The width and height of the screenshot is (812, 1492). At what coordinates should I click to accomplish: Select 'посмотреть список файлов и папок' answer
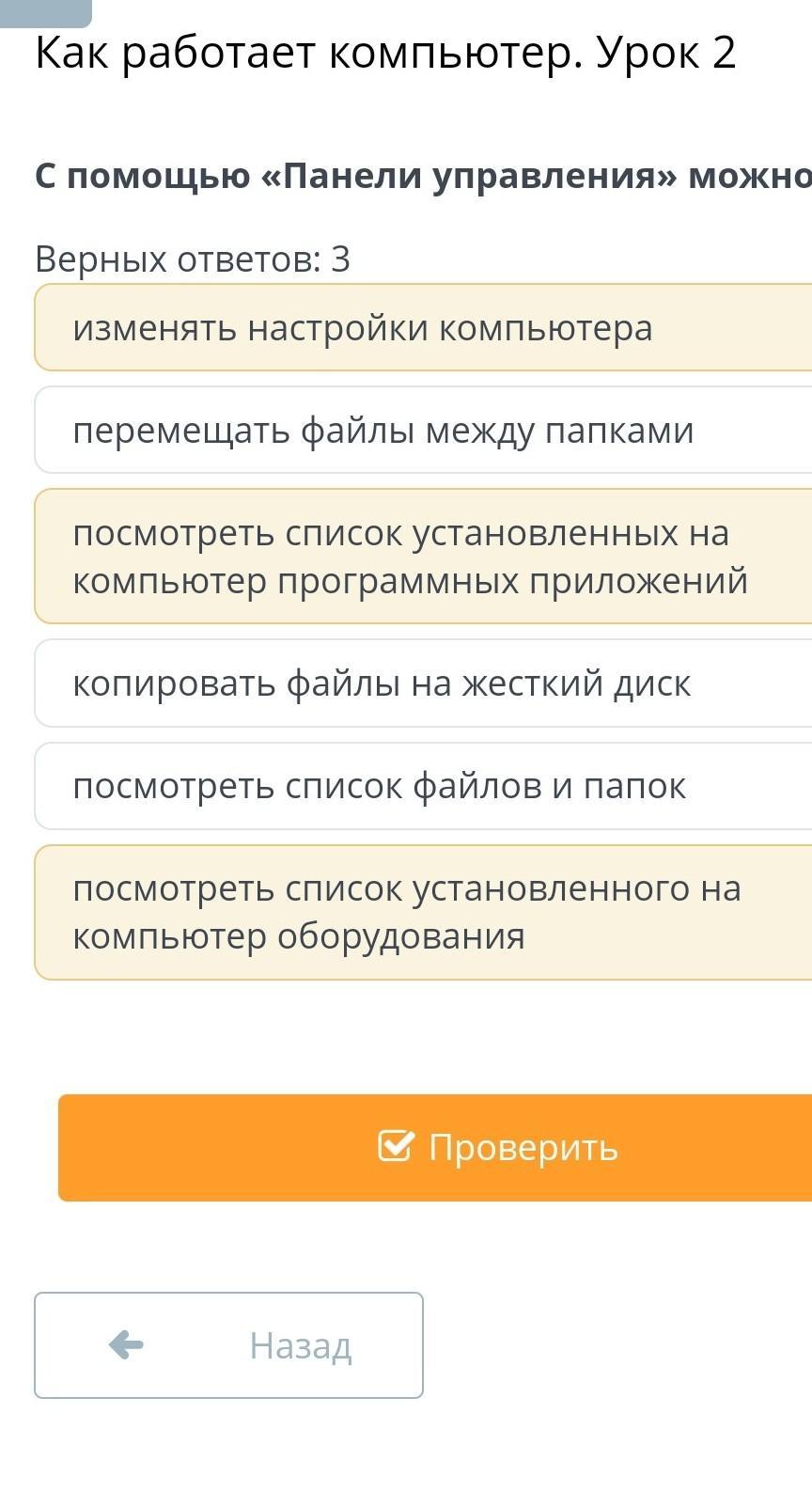coord(423,786)
